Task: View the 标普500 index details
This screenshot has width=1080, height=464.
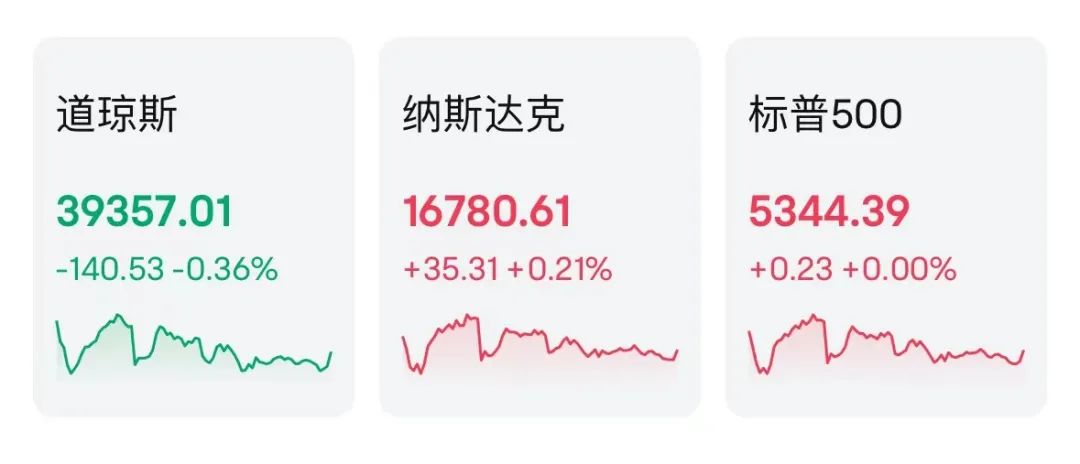Action: (x=885, y=227)
